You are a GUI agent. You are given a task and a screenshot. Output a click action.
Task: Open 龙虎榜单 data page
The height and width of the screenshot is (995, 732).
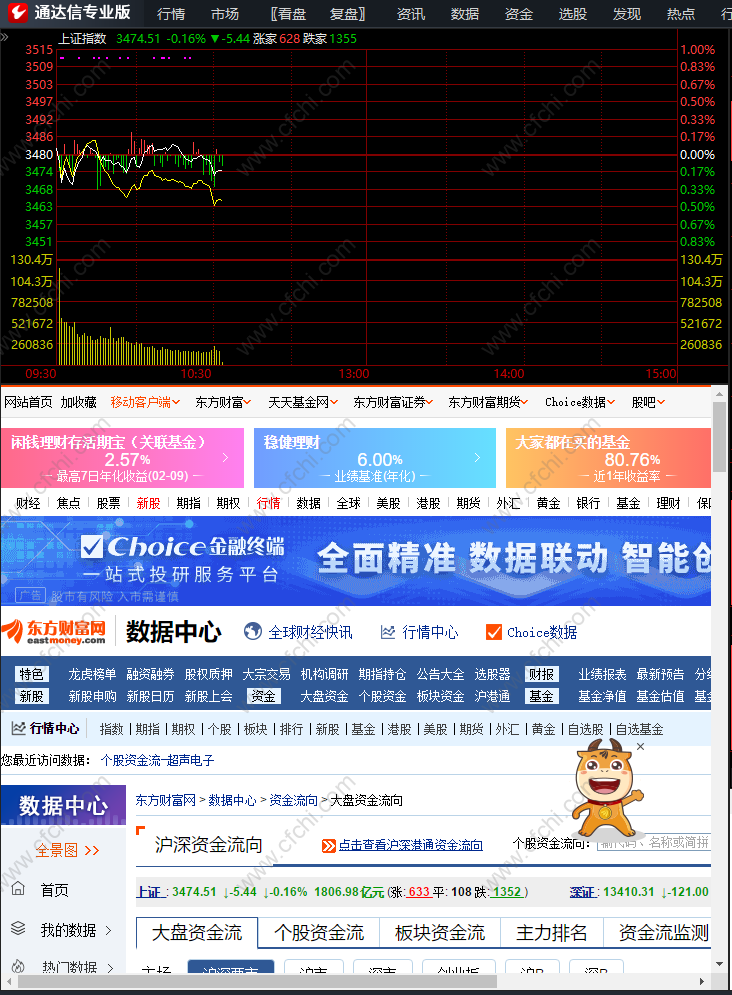pyautogui.click(x=92, y=674)
